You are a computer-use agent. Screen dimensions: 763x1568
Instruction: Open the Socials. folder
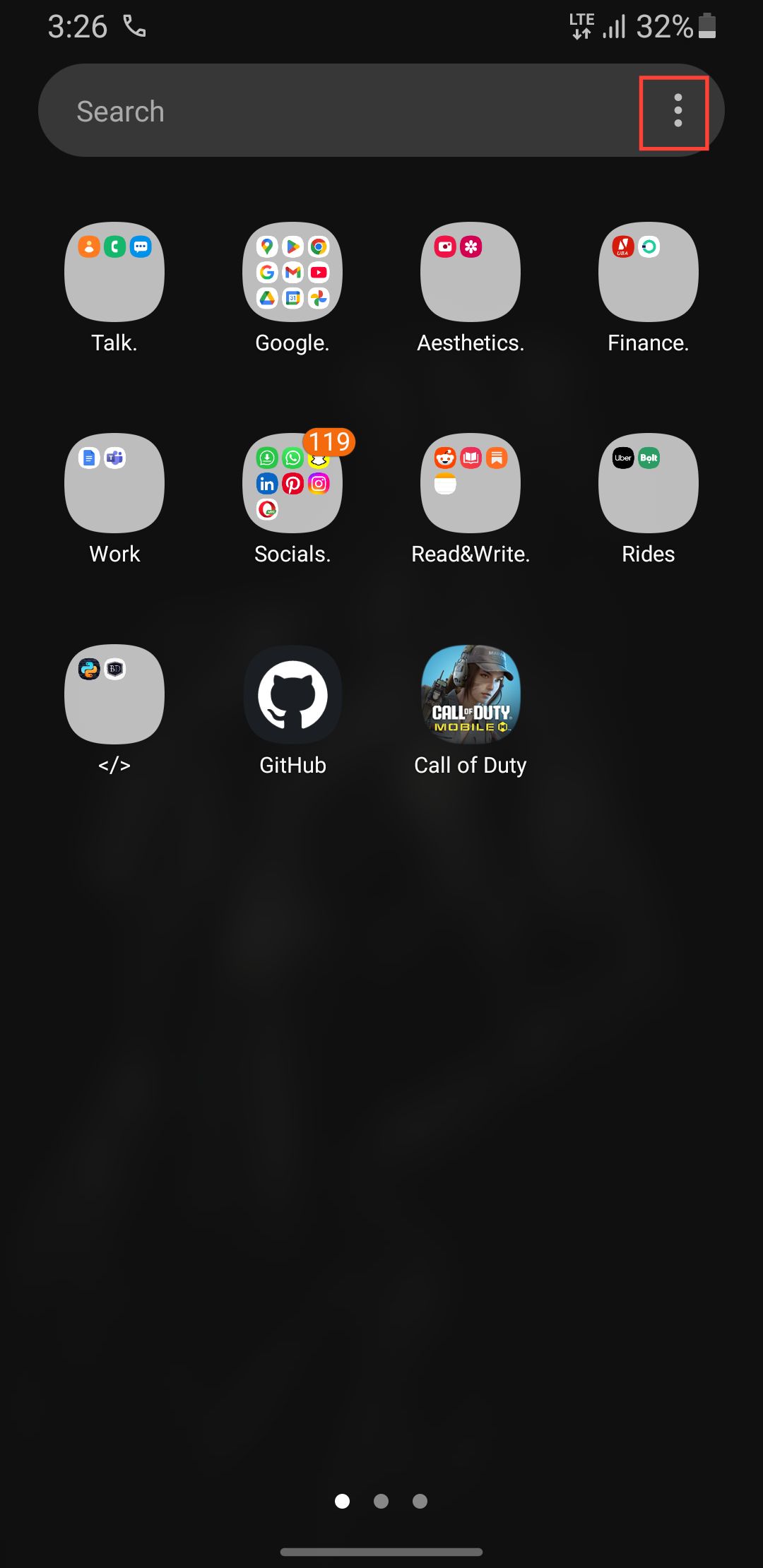pos(292,484)
